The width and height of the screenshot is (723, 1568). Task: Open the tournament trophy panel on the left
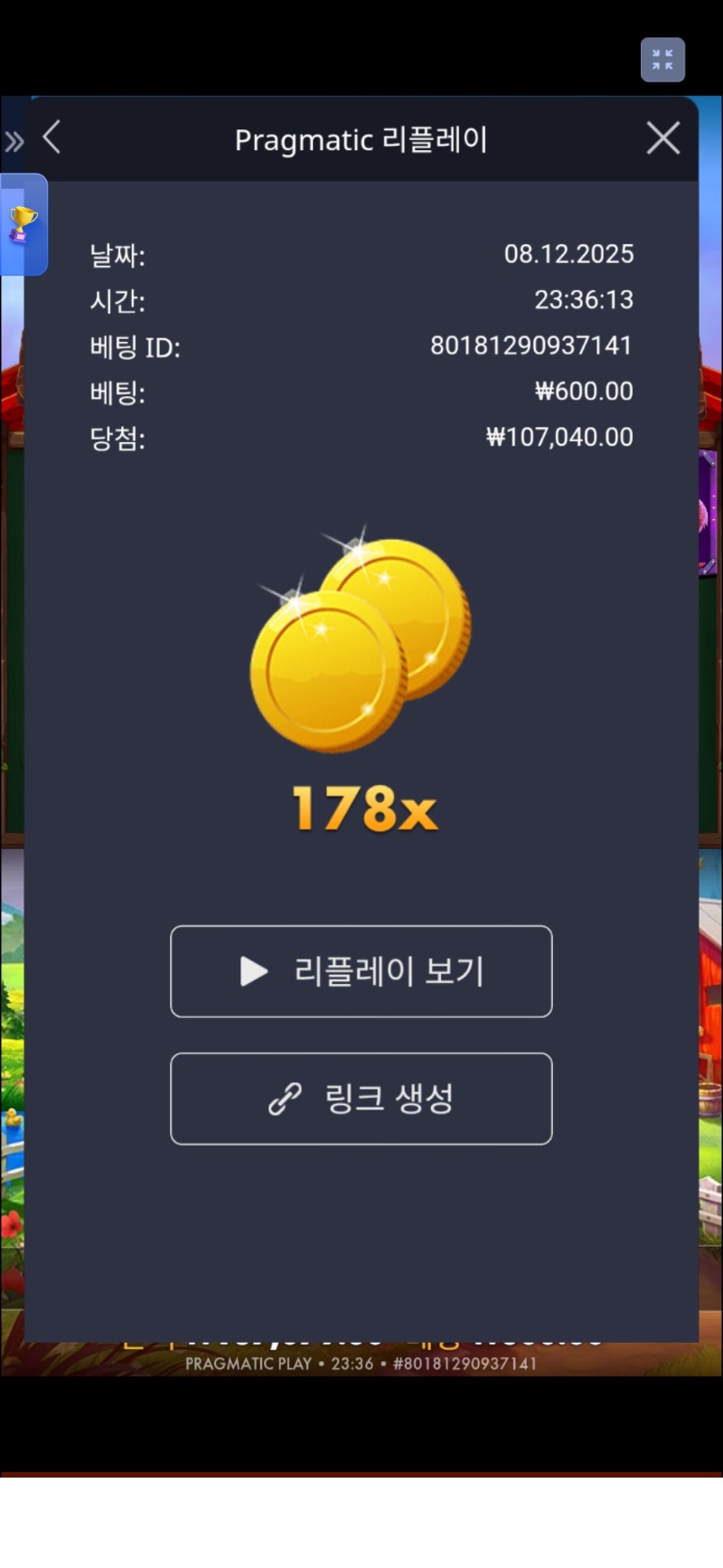24,224
